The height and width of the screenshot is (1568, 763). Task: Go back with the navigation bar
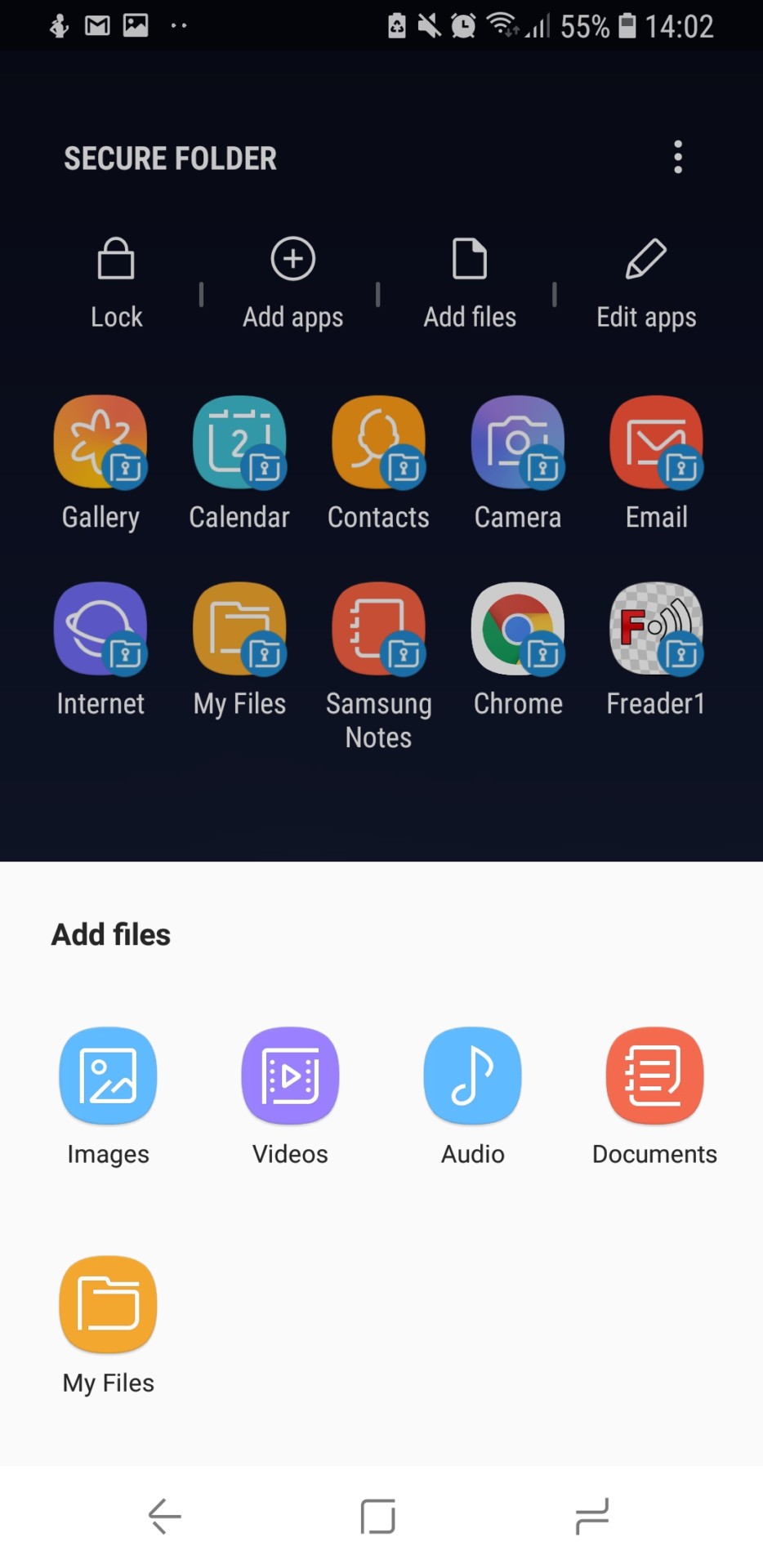tap(164, 1517)
